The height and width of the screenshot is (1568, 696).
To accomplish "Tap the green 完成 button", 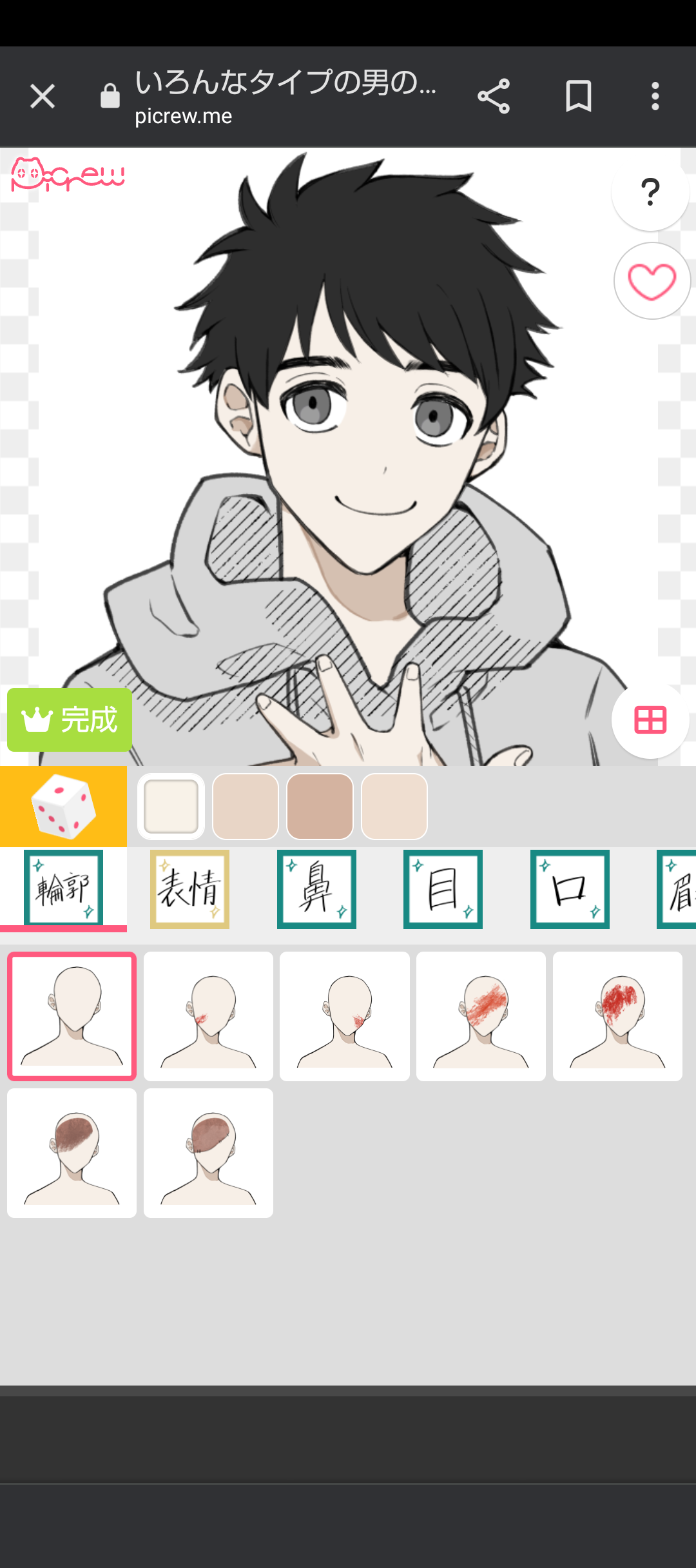I will 70,720.
